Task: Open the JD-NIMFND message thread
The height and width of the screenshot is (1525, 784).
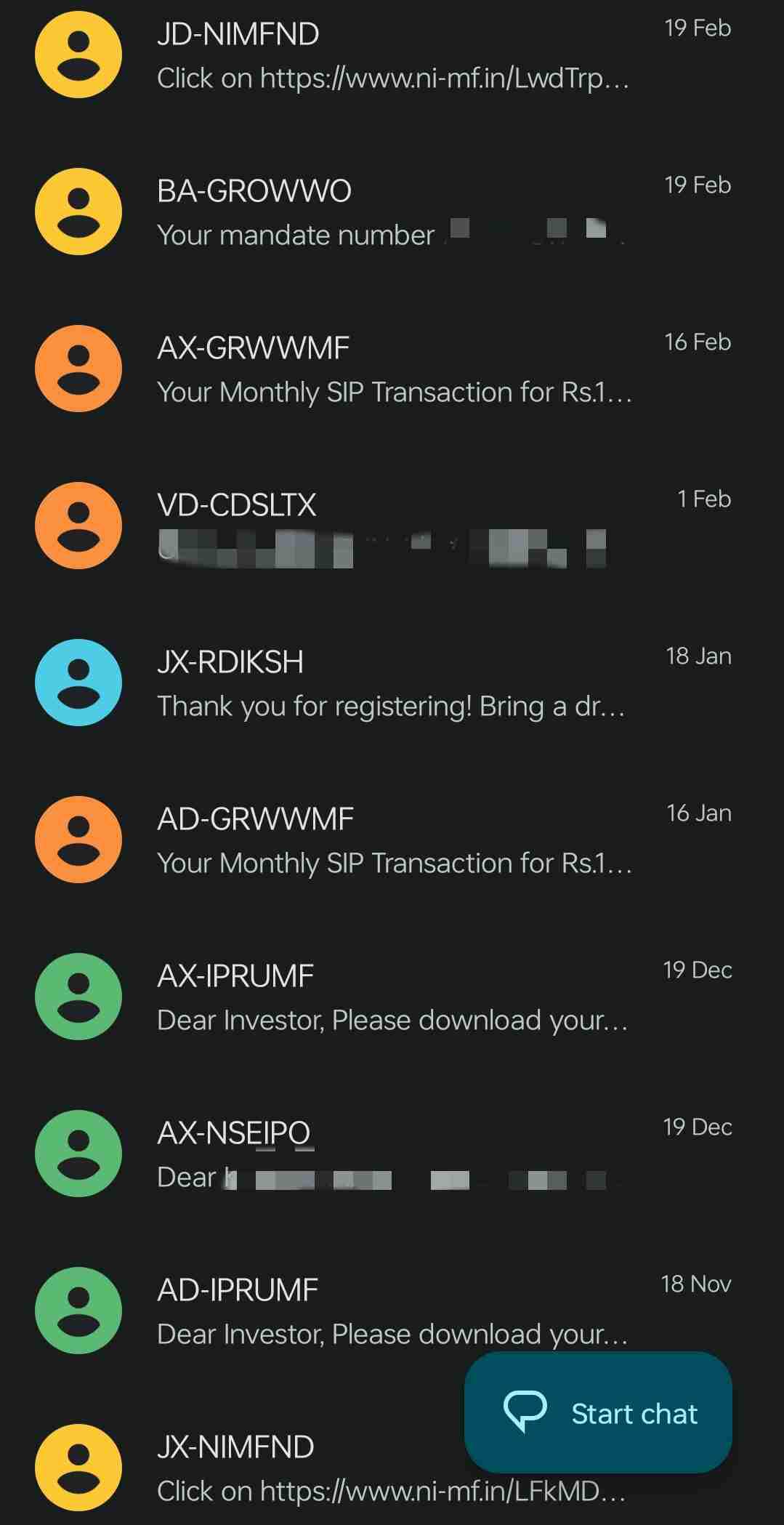Action: tap(392, 55)
